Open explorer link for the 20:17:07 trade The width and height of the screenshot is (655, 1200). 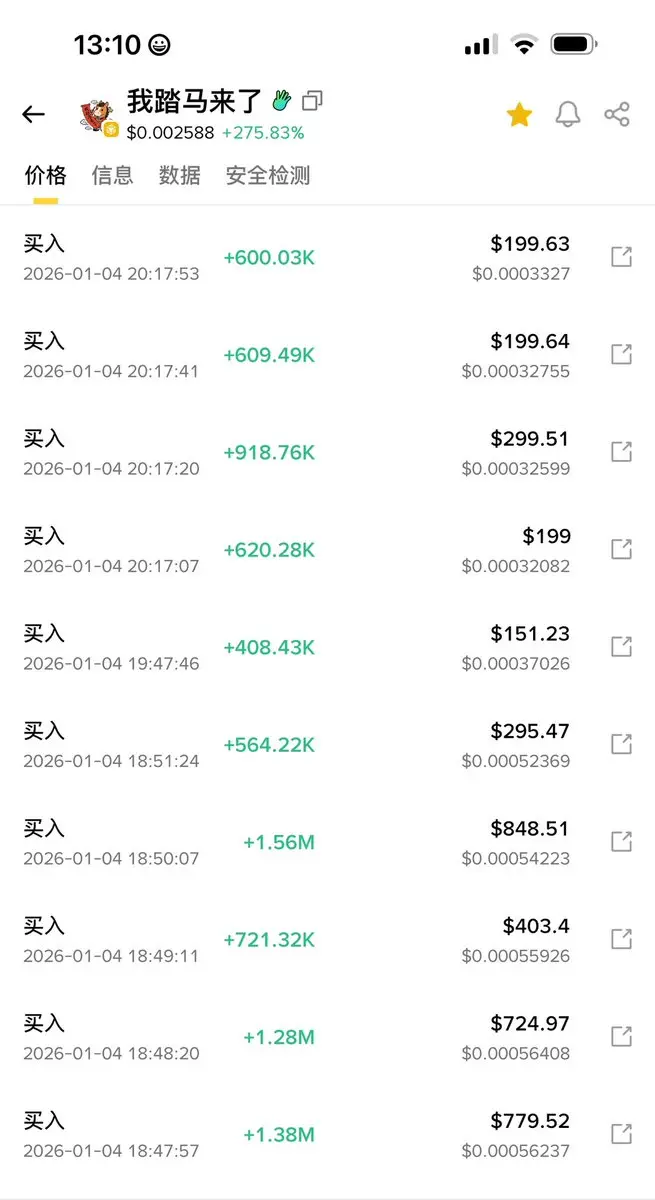[x=621, y=549]
